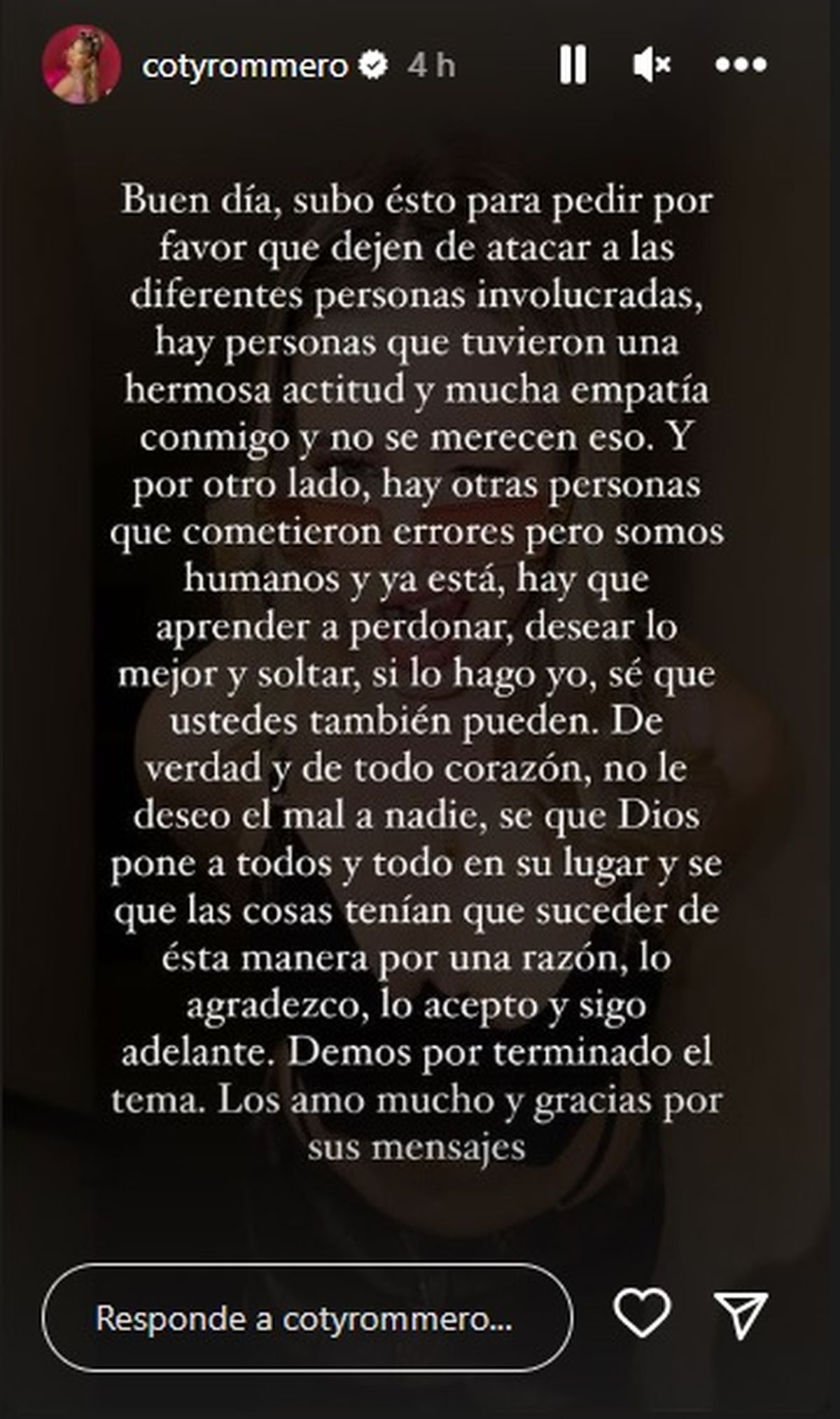Tap the cotyrommero username
The height and width of the screenshot is (1419, 840).
tap(245, 66)
